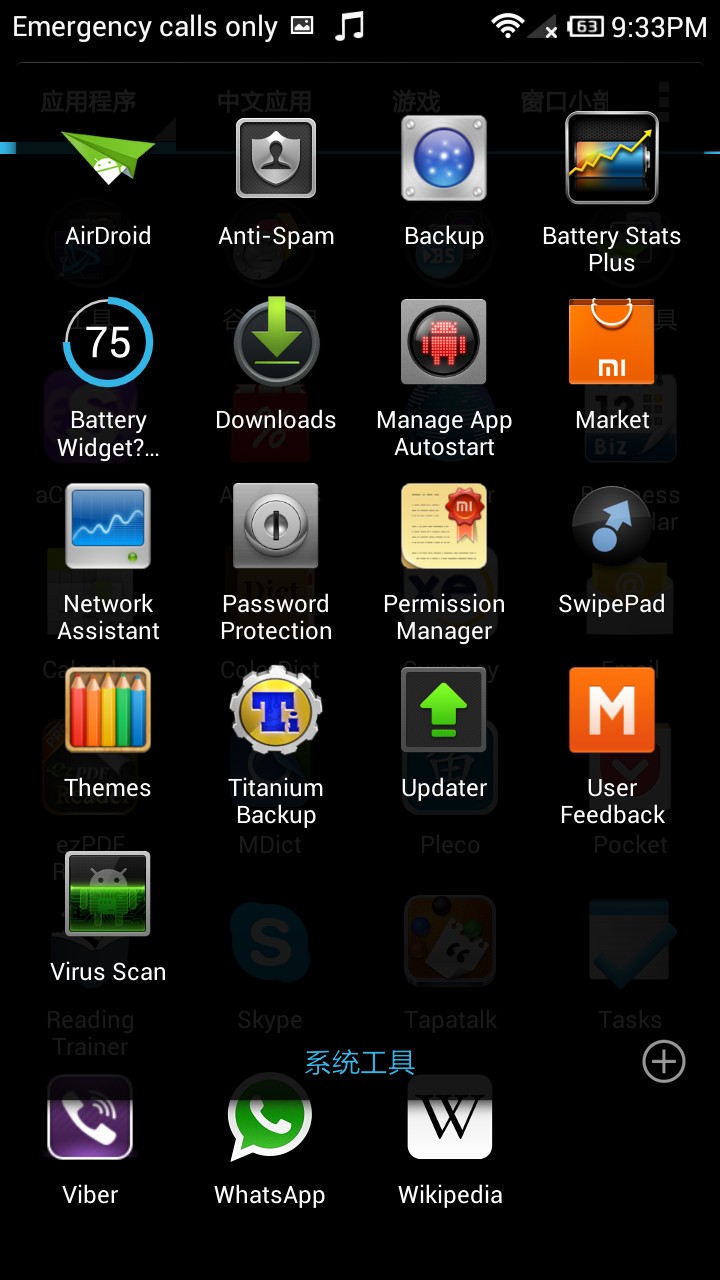The image size is (720, 1280).
Task: Tap the plus icon to add apps
Action: [x=664, y=1062]
